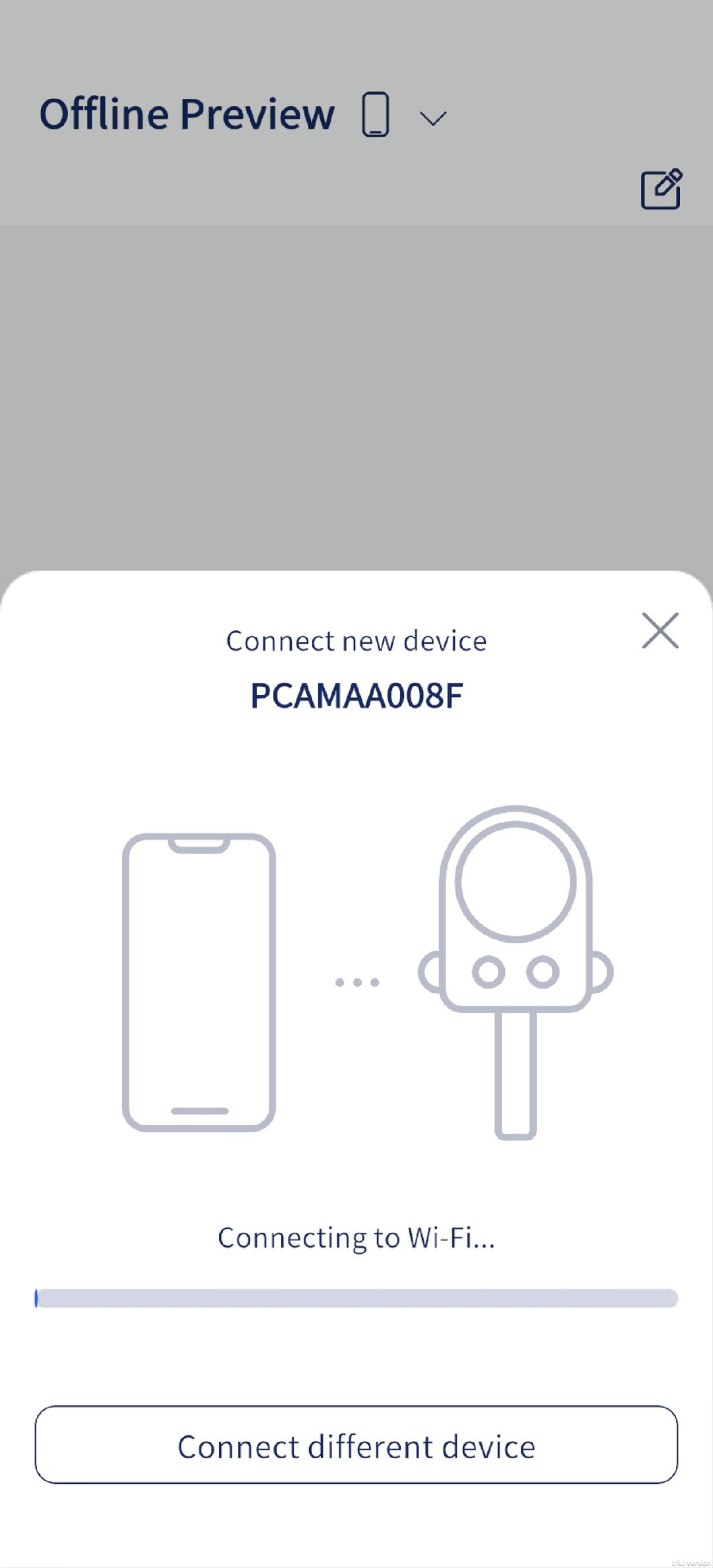The image size is (713, 1568).
Task: Tap Connect different device button
Action: (x=356, y=1445)
